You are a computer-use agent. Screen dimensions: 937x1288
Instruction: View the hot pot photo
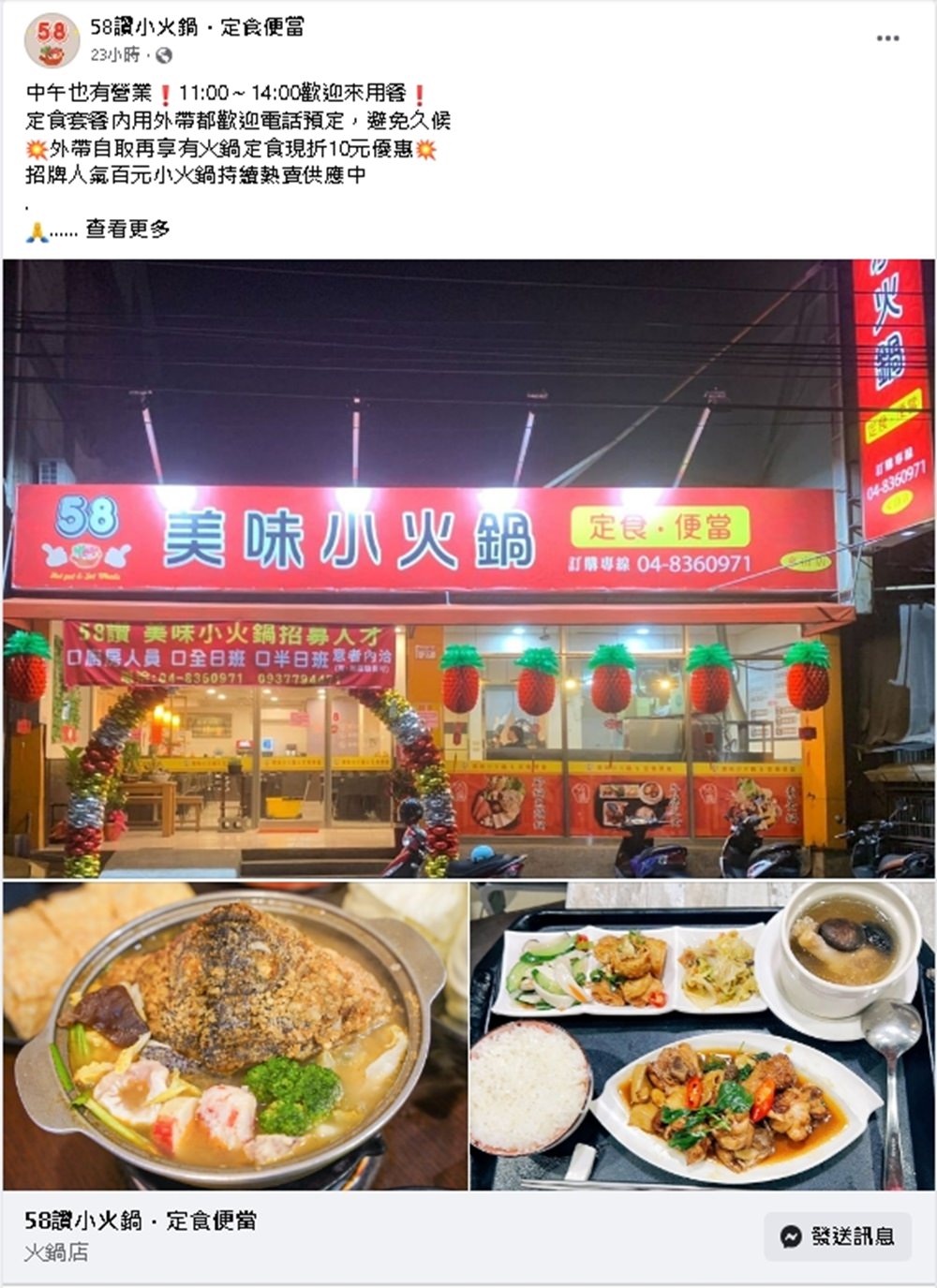point(235,1035)
